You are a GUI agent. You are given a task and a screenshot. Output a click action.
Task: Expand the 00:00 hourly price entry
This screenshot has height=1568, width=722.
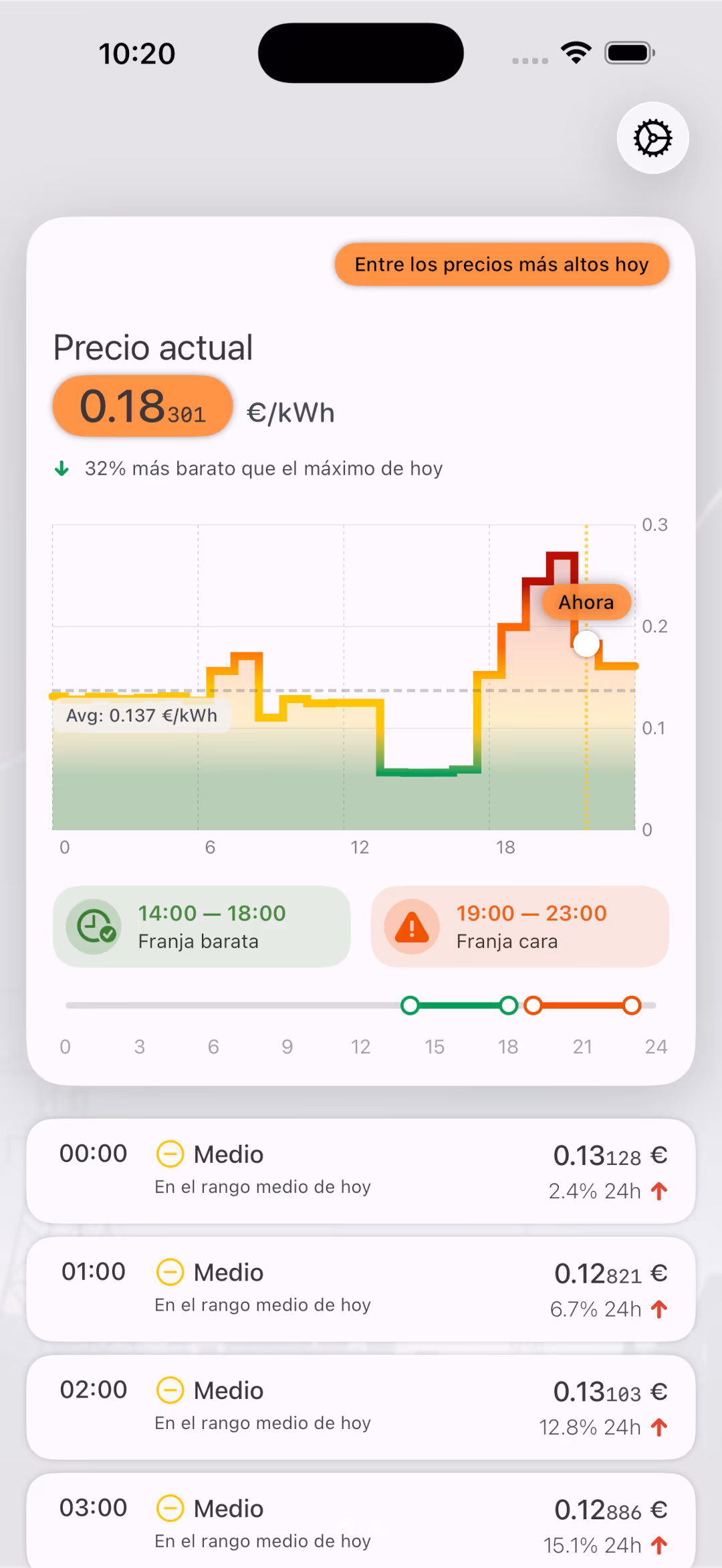tap(361, 1172)
